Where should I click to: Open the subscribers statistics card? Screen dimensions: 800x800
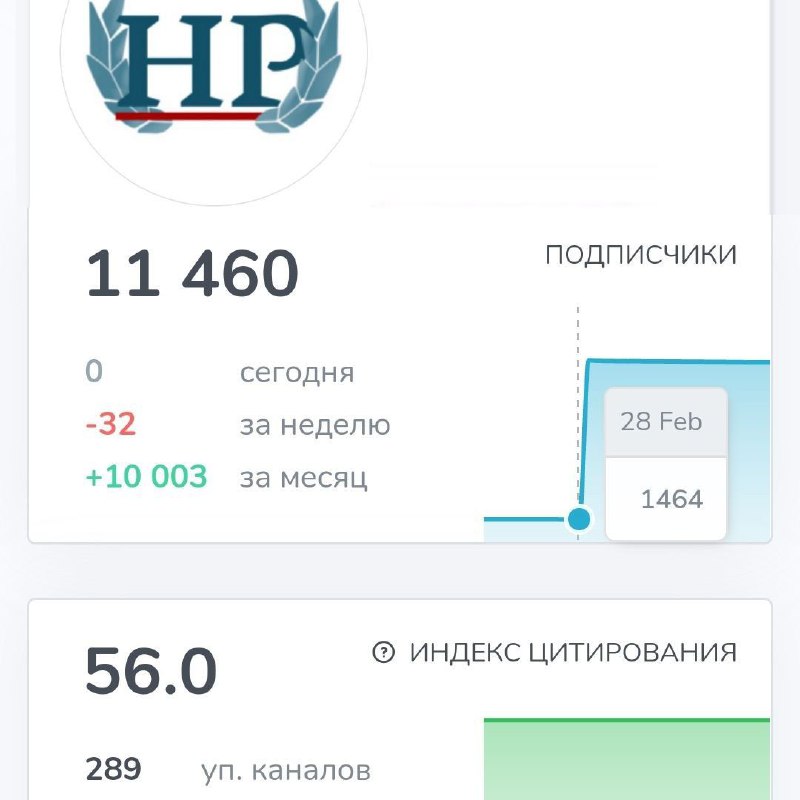(x=400, y=378)
